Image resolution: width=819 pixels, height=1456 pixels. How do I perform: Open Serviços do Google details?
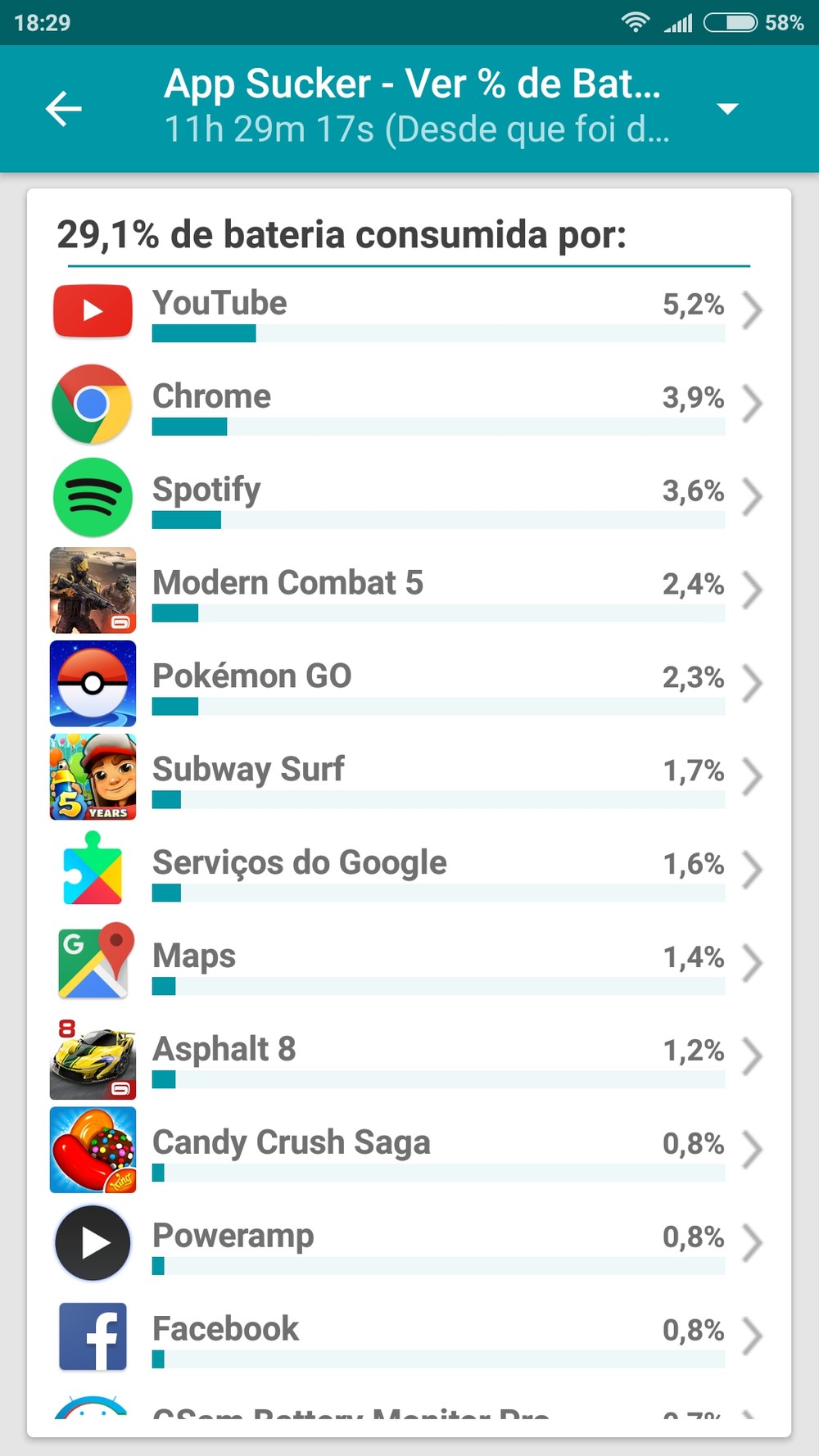pos(409,870)
